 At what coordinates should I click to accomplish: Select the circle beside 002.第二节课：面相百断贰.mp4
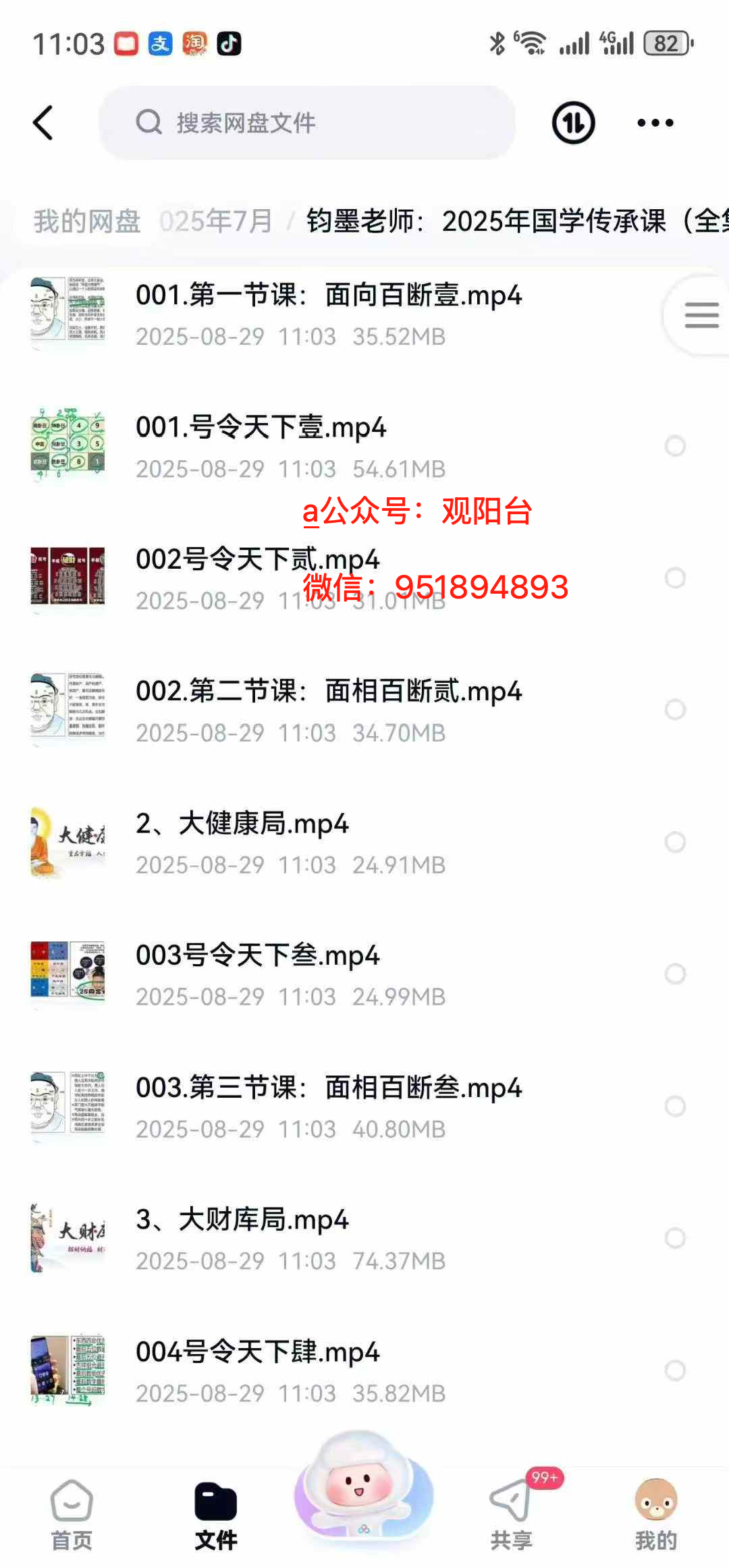pos(675,710)
